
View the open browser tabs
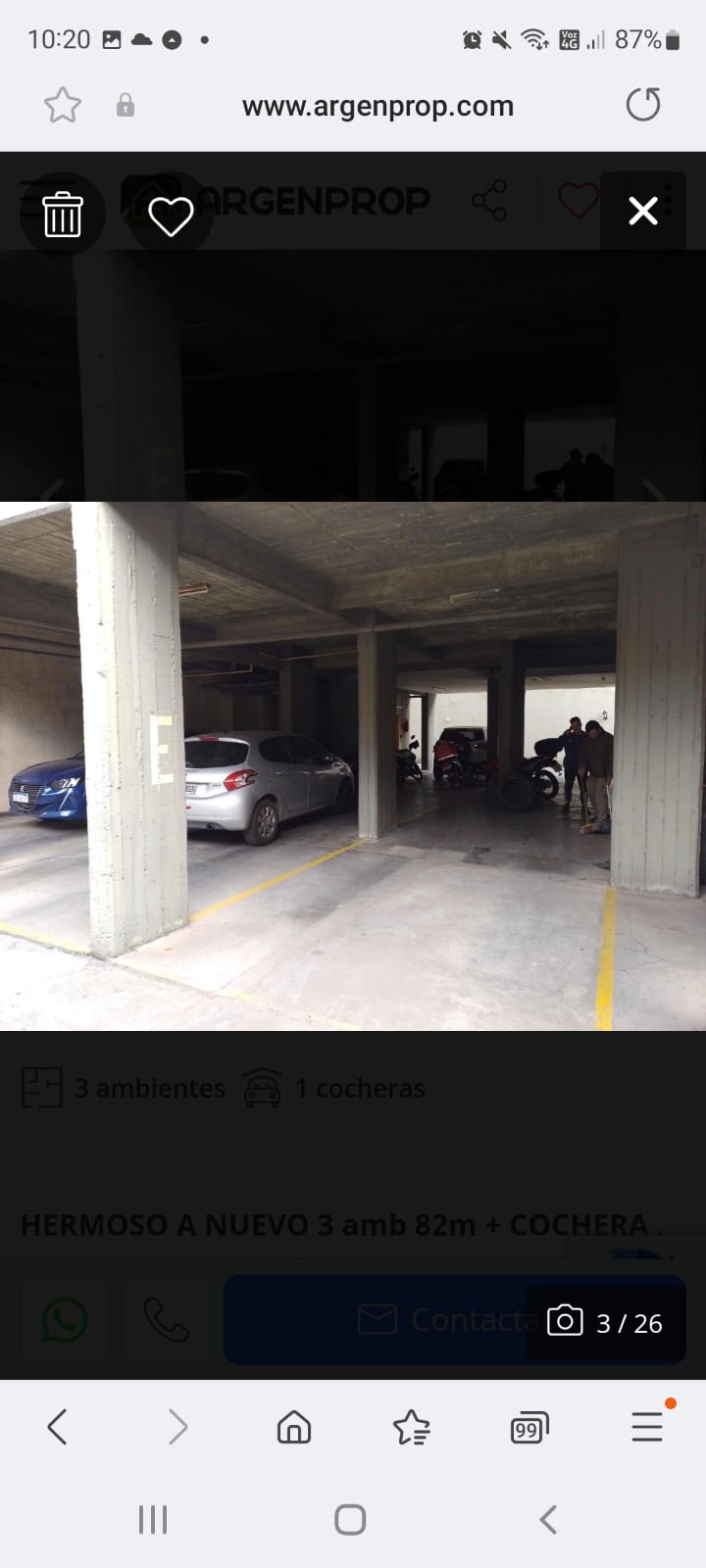pos(529,1429)
